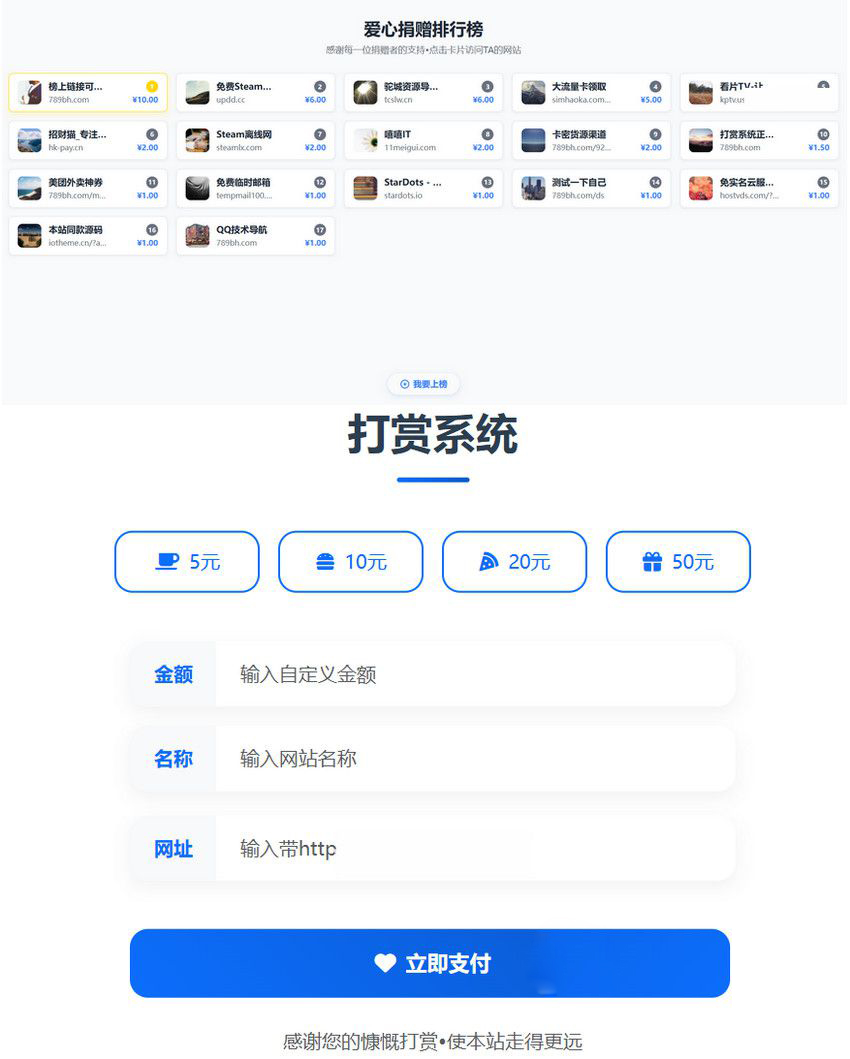This screenshot has height=1059, width=850.
Task: Open the top-ranked 榜上链接可 card
Action: point(88,93)
